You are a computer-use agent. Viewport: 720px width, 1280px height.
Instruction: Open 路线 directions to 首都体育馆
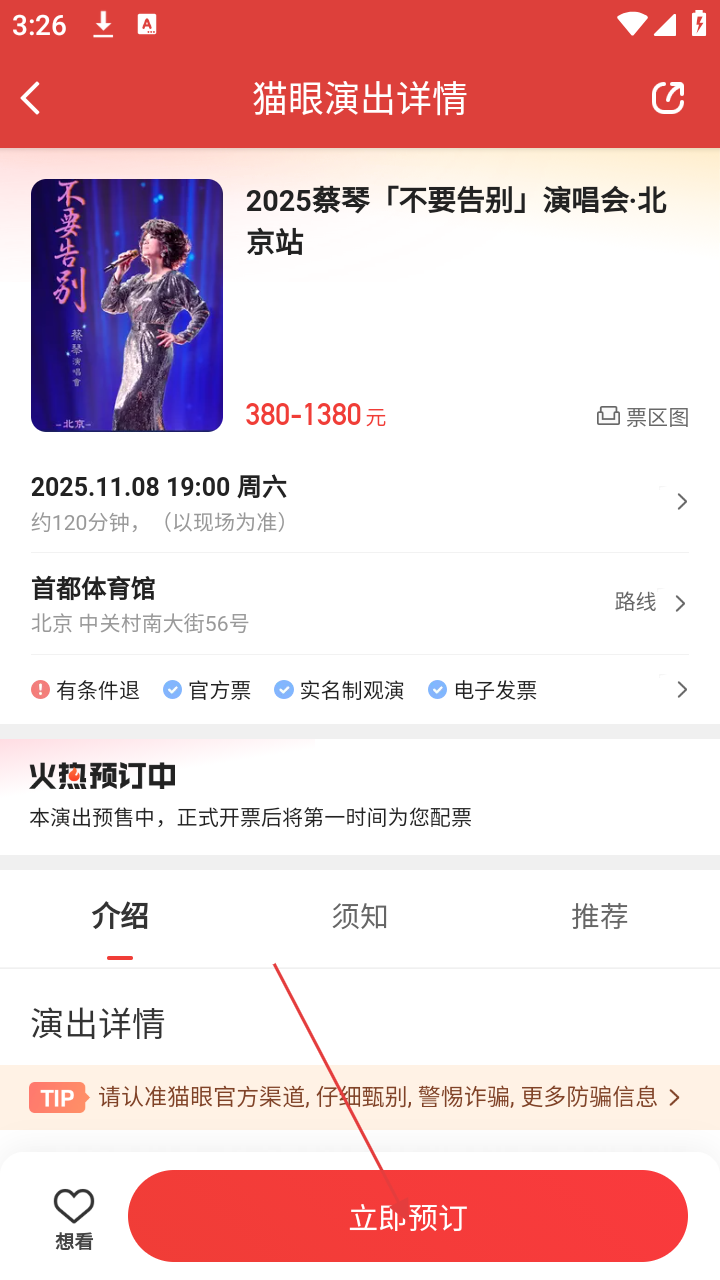pos(650,603)
